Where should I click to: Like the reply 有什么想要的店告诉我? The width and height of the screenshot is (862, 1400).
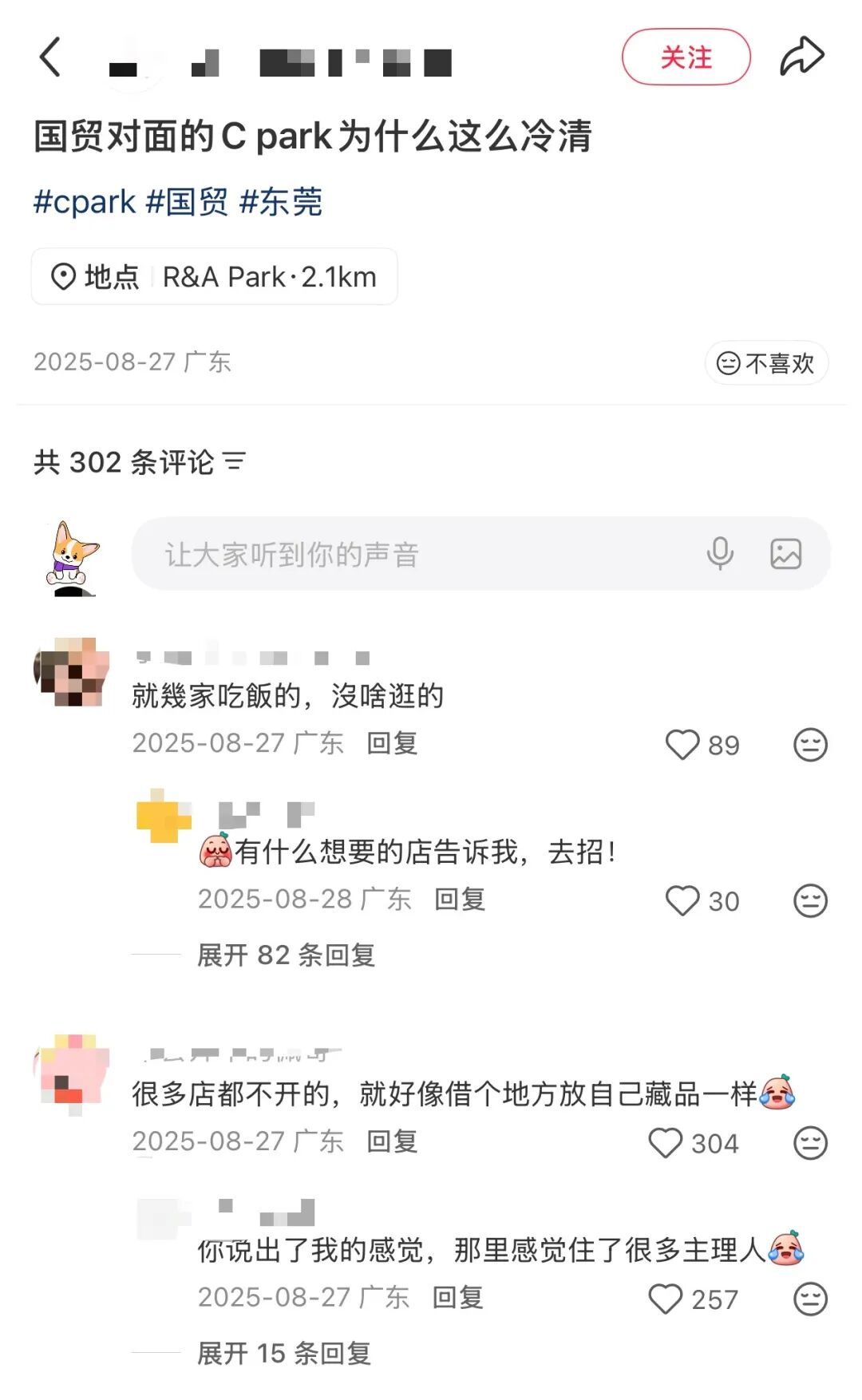click(x=682, y=901)
